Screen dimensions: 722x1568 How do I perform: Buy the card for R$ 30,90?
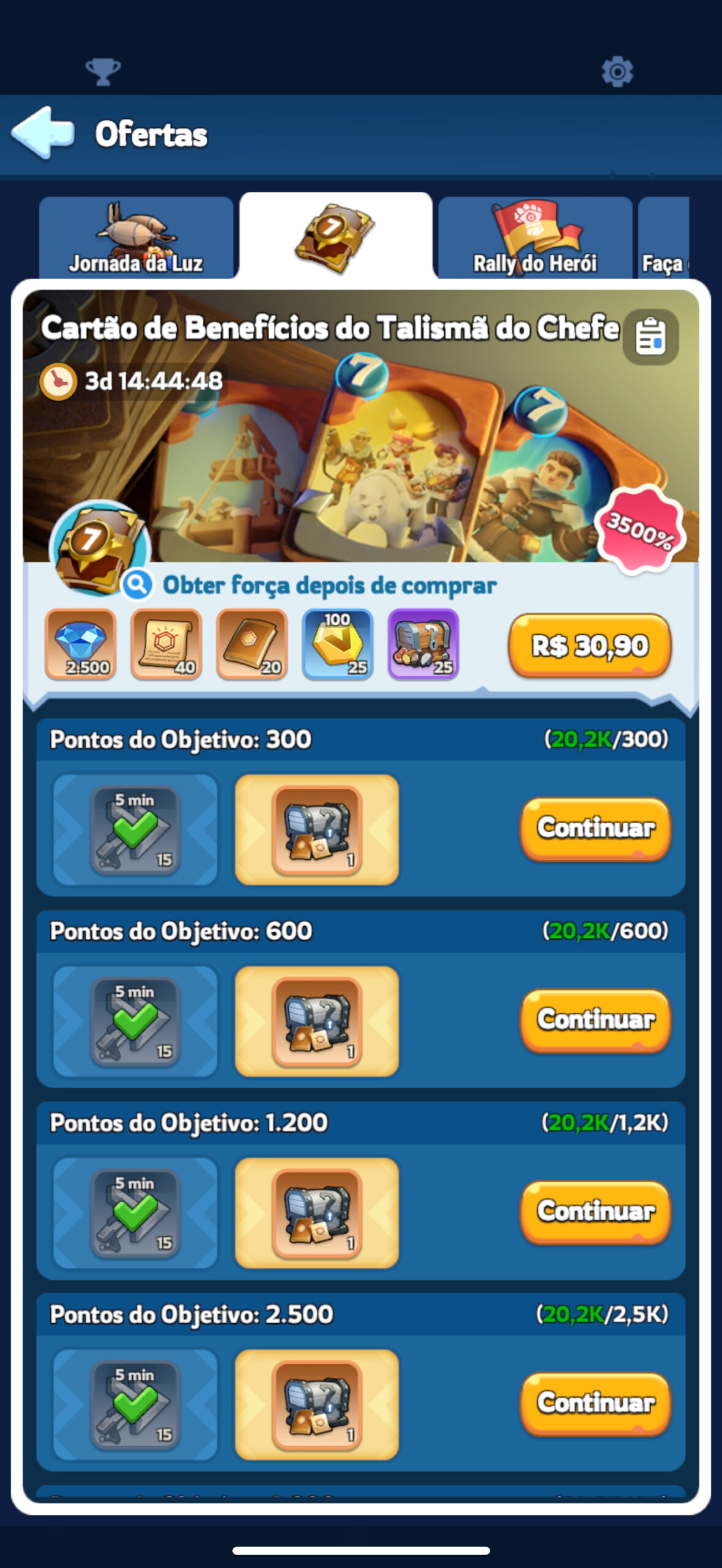point(590,646)
